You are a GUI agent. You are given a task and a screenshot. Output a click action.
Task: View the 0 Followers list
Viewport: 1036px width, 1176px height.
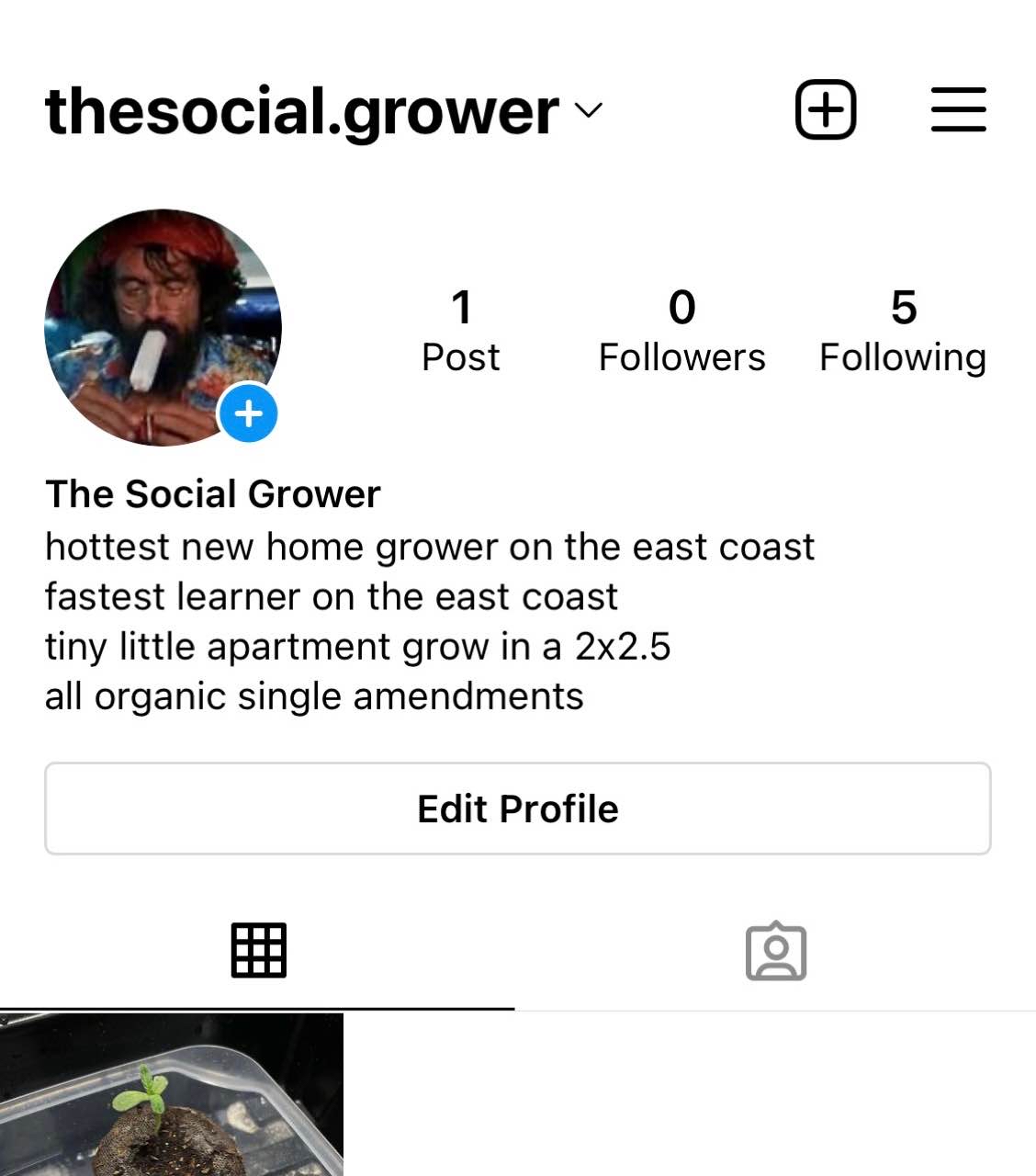click(681, 331)
